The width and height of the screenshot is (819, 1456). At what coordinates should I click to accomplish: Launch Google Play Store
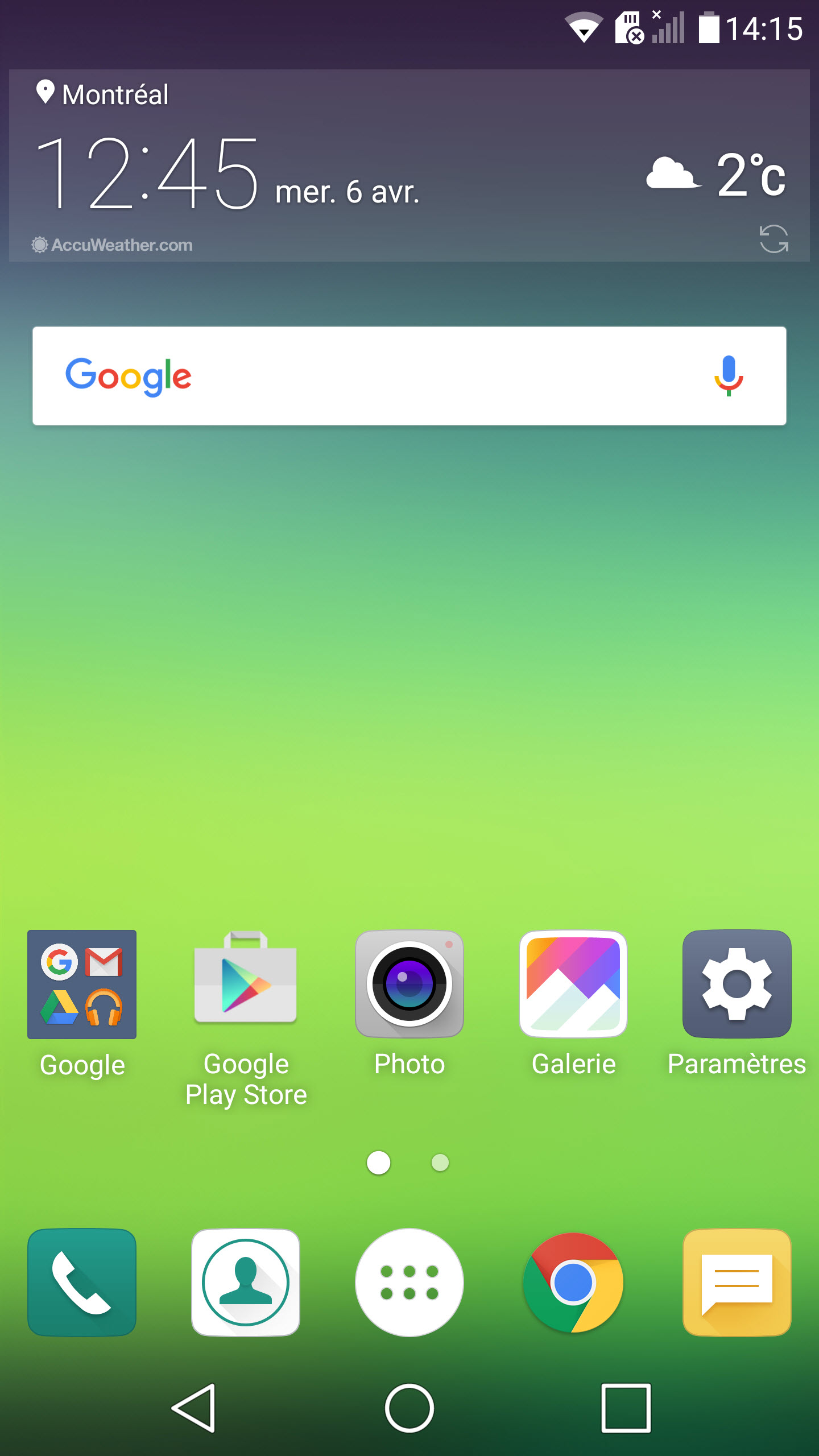tap(246, 985)
